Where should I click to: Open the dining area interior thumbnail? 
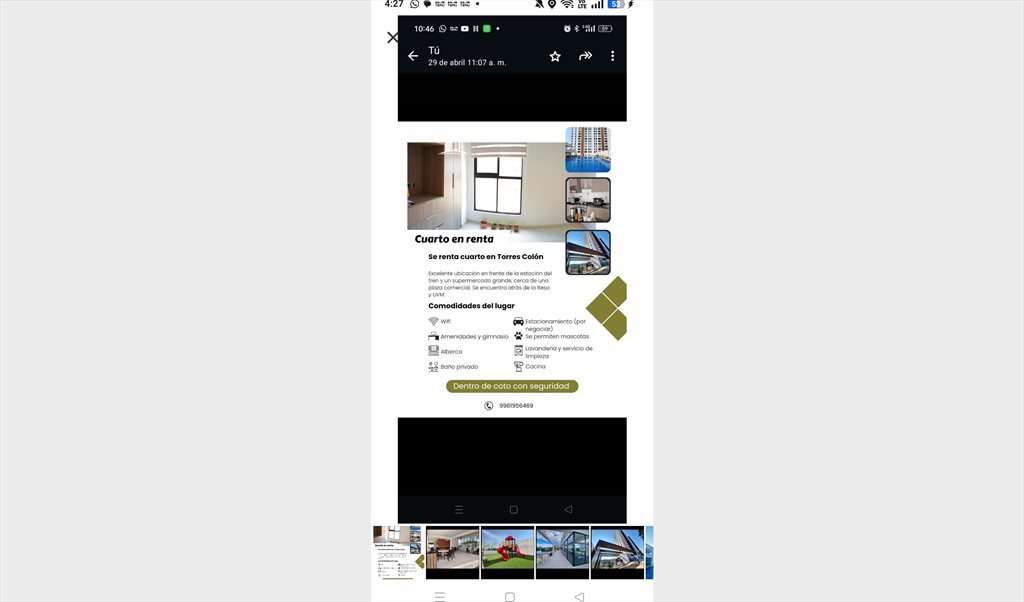pyautogui.click(x=452, y=552)
